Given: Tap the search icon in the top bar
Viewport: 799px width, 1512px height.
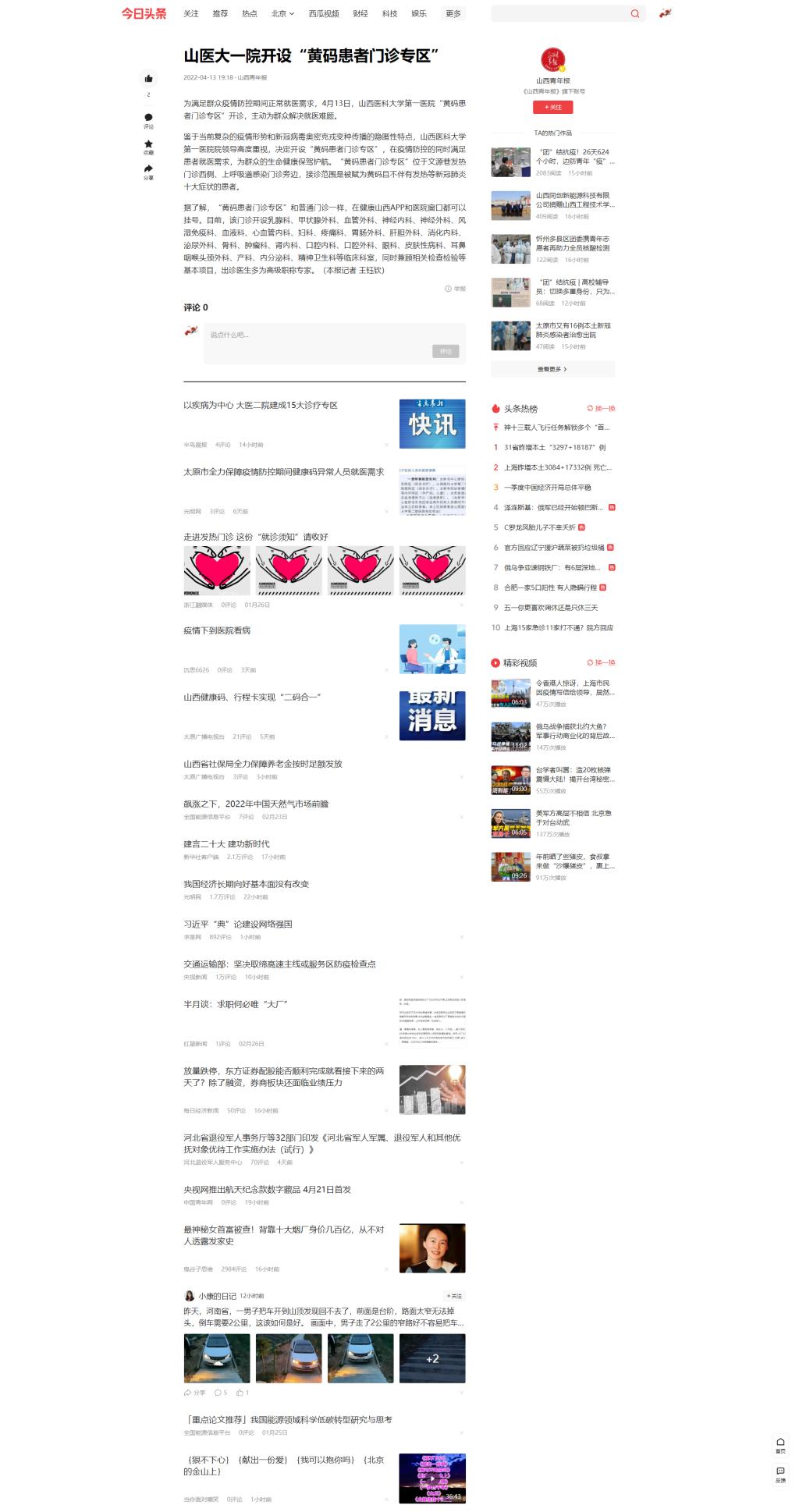Looking at the screenshot, I should click(635, 13).
